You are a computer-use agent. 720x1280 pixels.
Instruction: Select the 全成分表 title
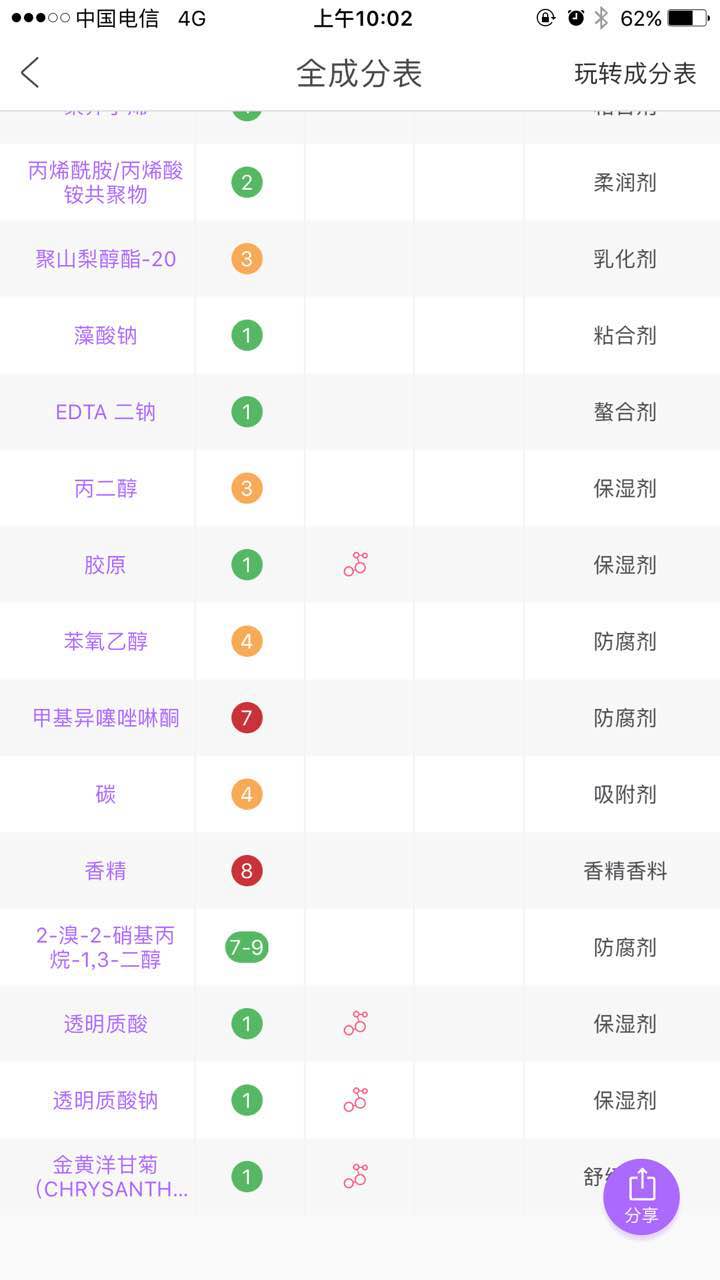(360, 73)
